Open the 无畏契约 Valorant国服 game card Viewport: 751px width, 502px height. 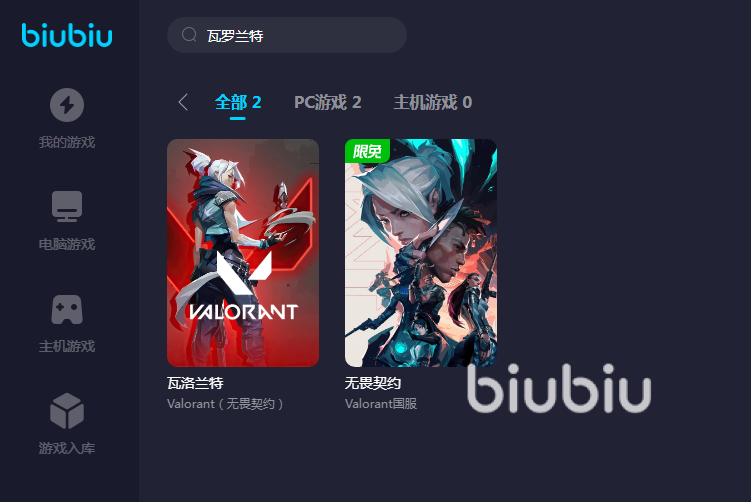[420, 253]
